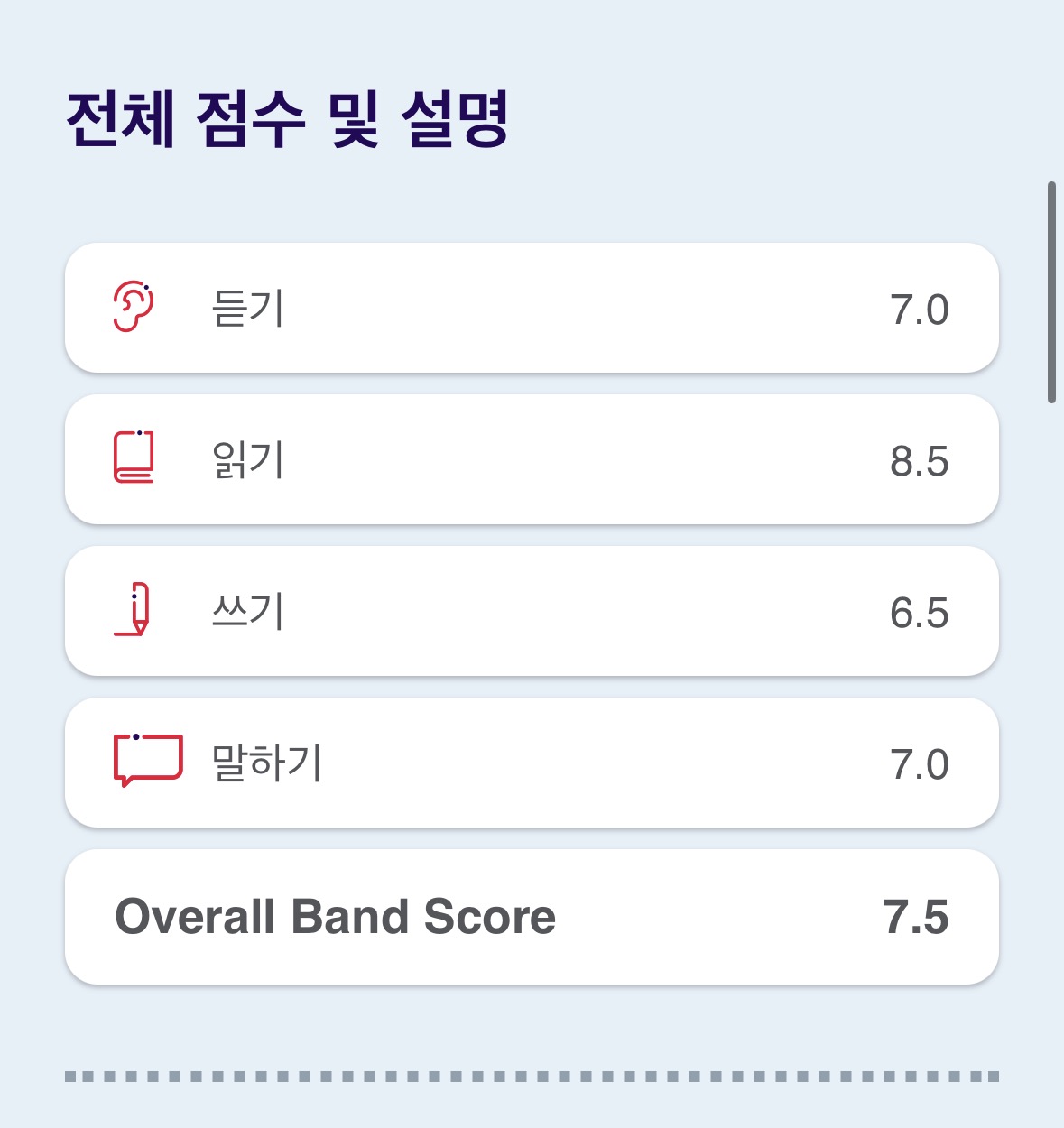1064x1128 pixels.
Task: View the 말하기 score explanation
Action: 532,763
